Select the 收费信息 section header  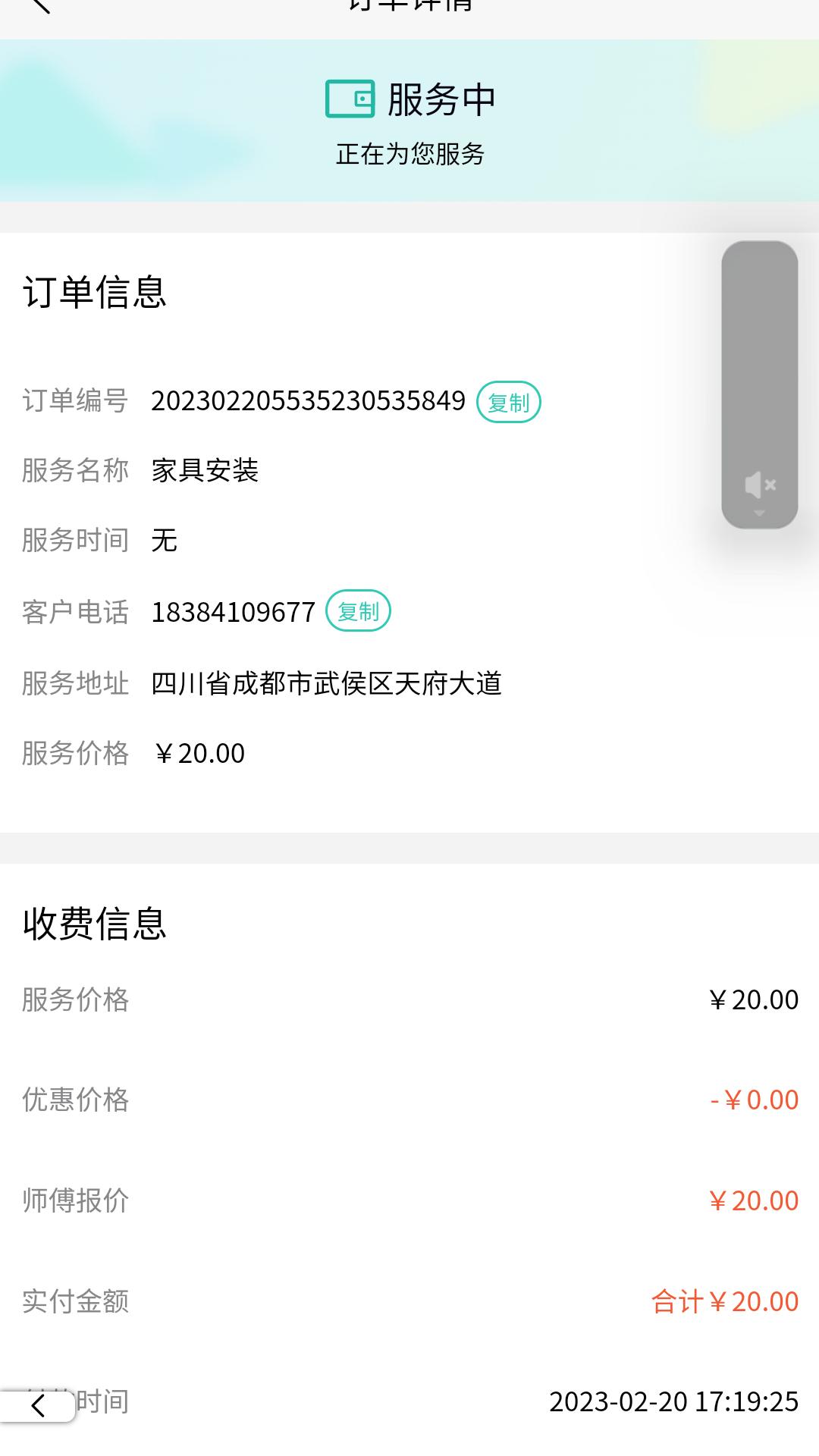coord(95,921)
